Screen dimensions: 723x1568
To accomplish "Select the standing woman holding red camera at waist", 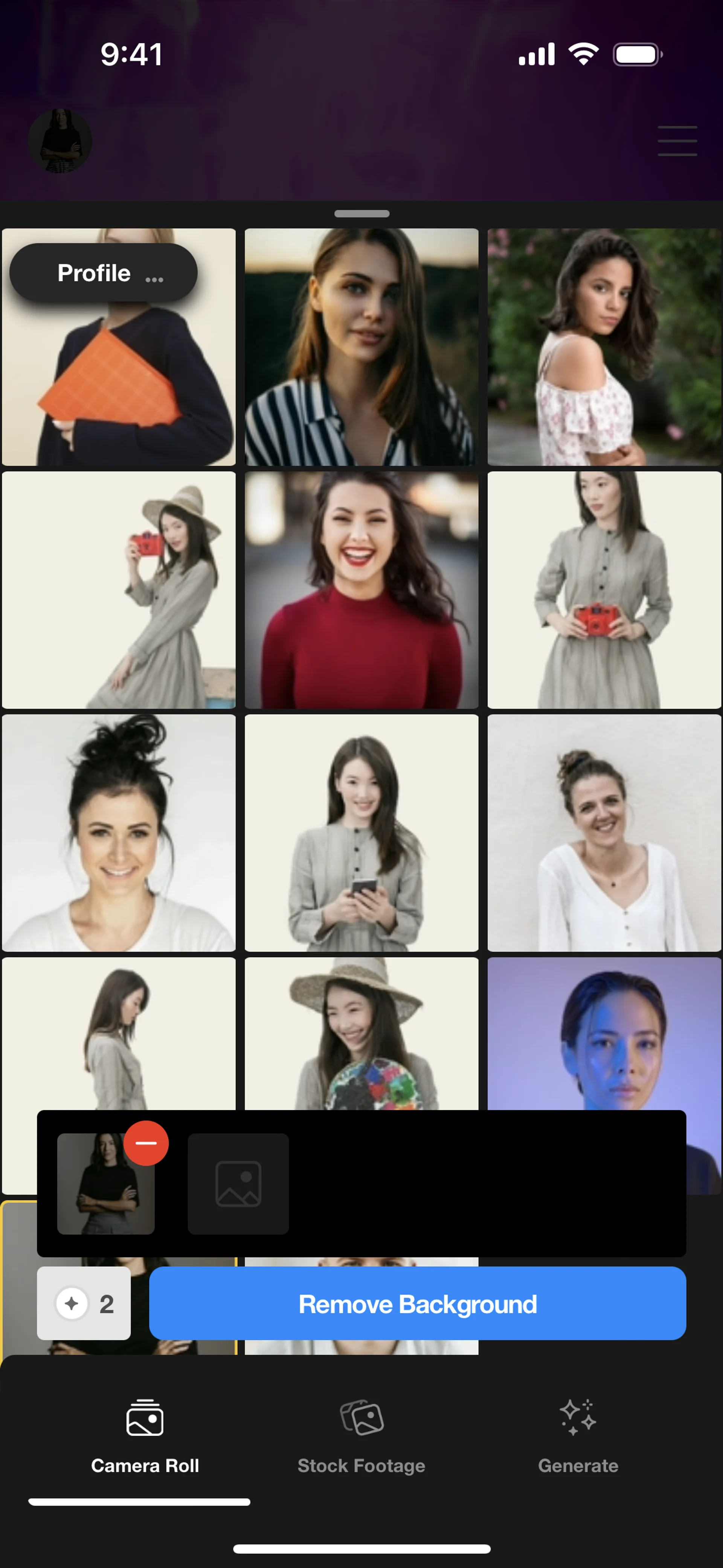I will pos(604,590).
